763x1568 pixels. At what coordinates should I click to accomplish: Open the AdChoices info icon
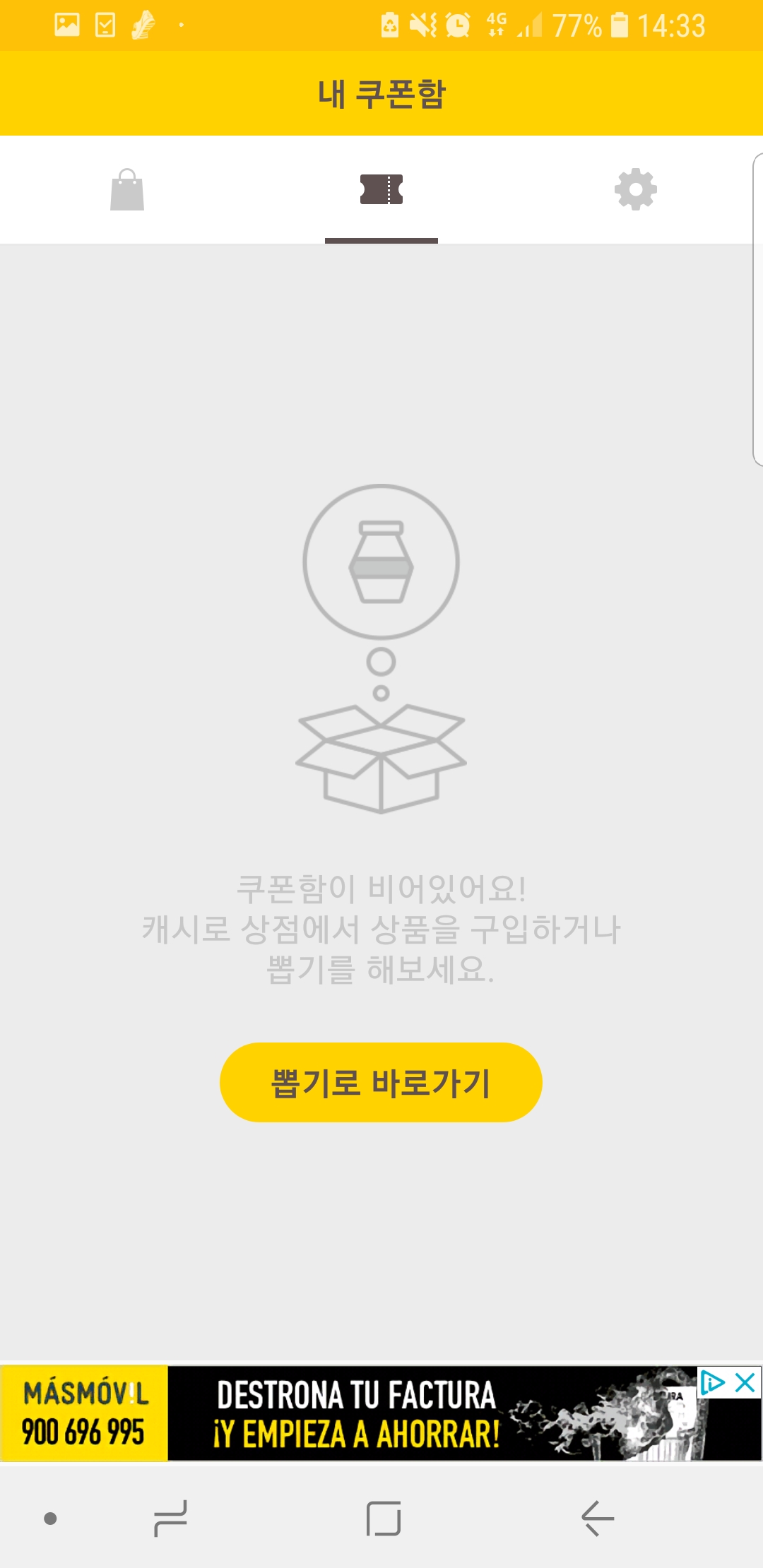(x=712, y=1382)
